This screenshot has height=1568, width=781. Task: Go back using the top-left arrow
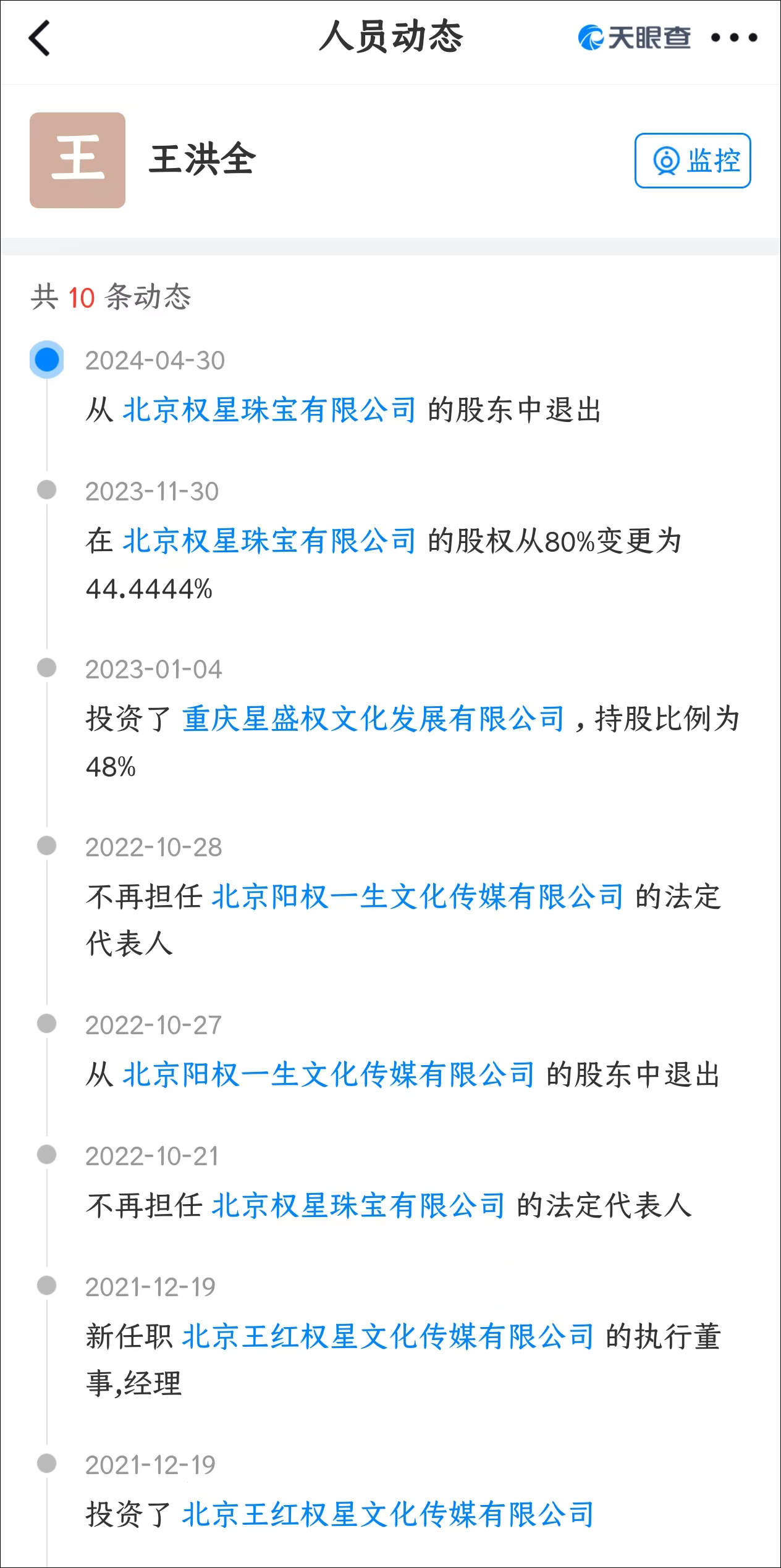(40, 38)
